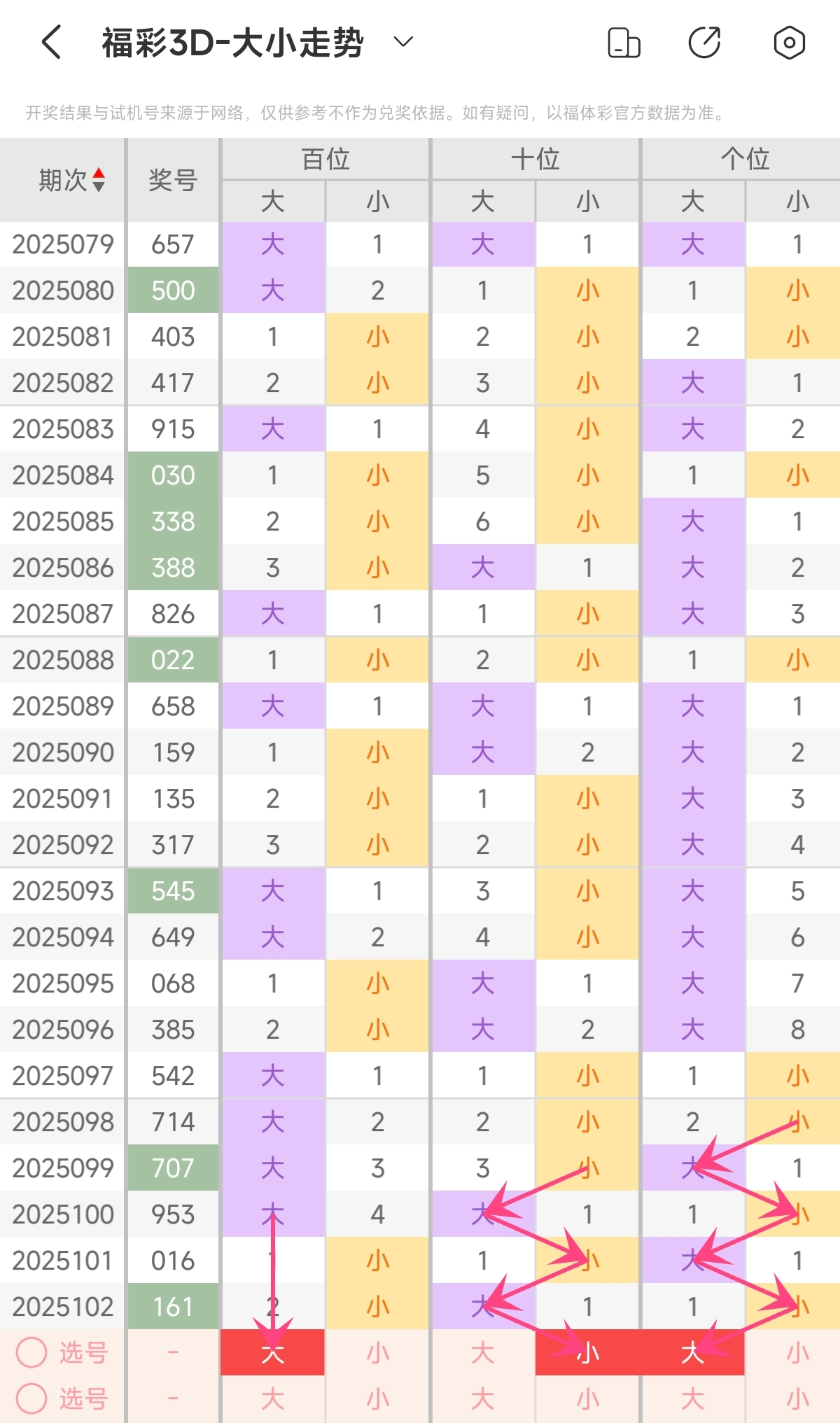Go back using the top-left arrow
The image size is (840, 1423).
[52, 42]
